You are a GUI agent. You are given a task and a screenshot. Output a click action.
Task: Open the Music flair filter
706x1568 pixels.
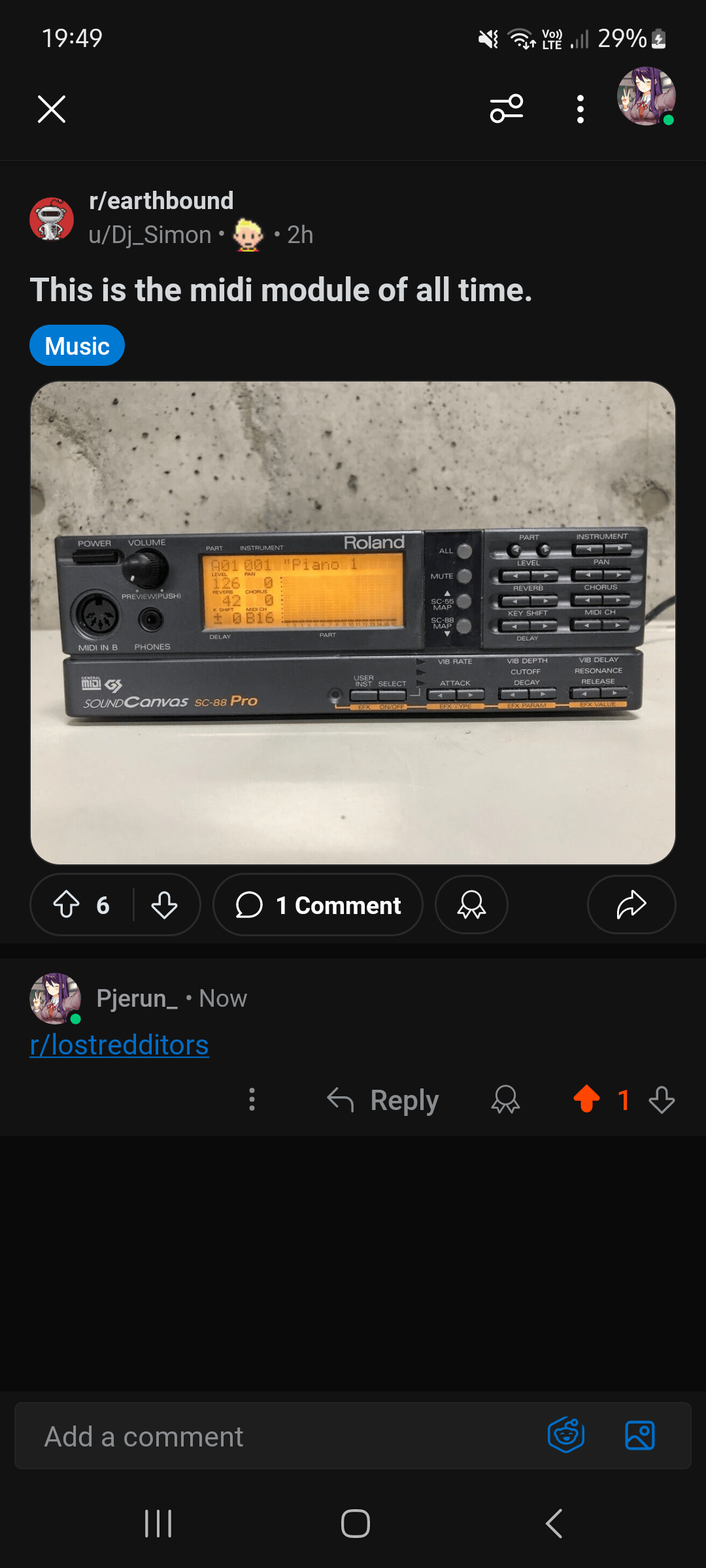point(76,345)
